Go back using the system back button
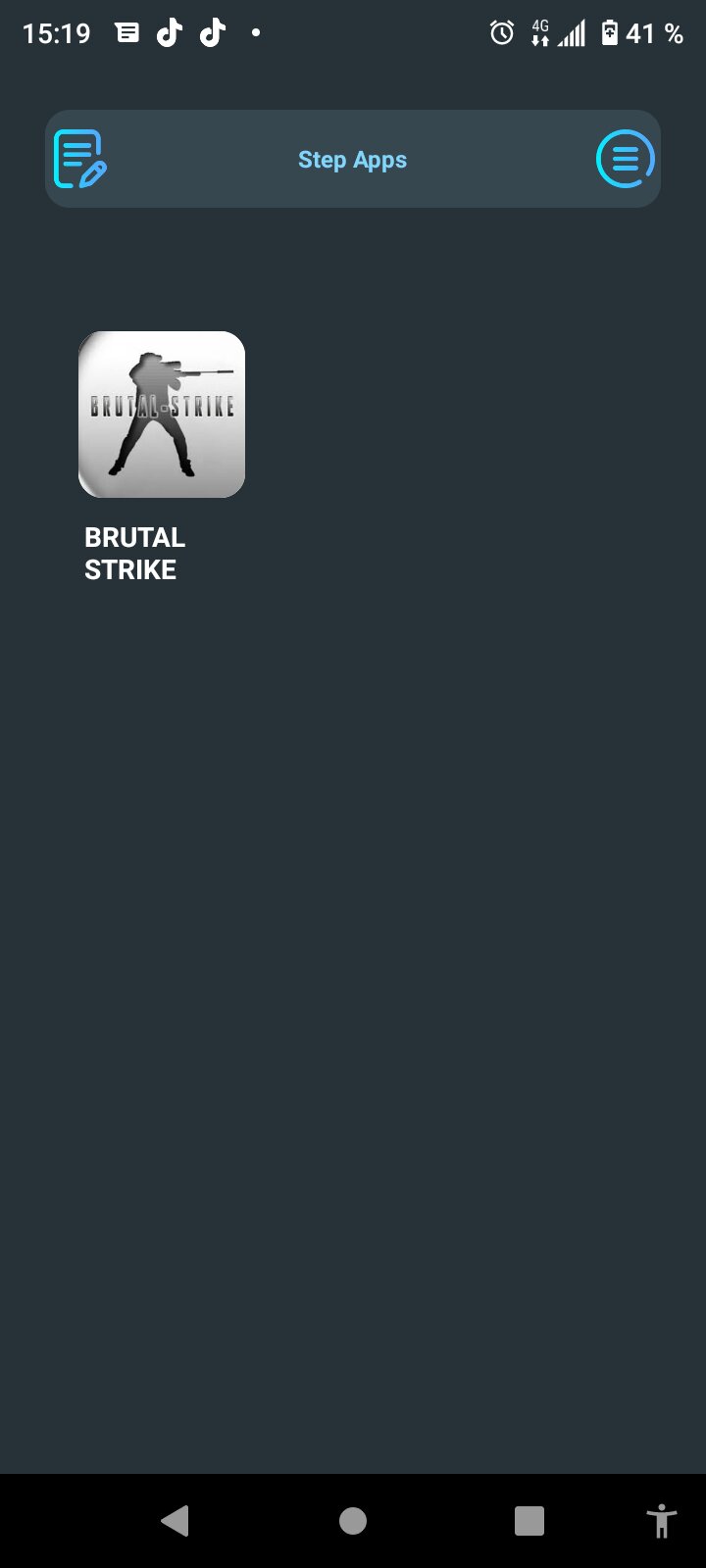Screen dimensions: 706x1568 pyautogui.click(x=176, y=1520)
